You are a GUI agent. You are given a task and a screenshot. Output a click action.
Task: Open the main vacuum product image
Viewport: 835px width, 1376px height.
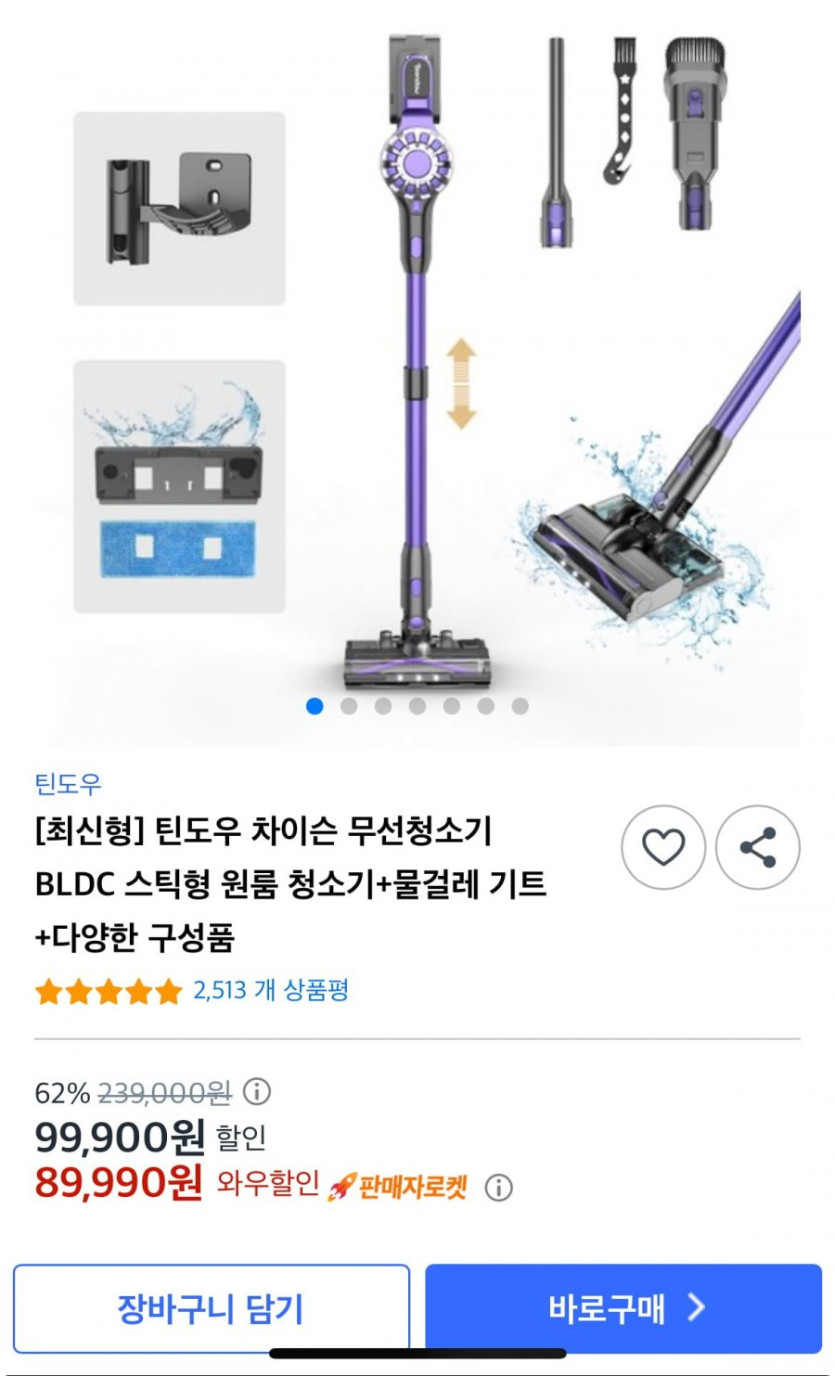click(x=417, y=370)
